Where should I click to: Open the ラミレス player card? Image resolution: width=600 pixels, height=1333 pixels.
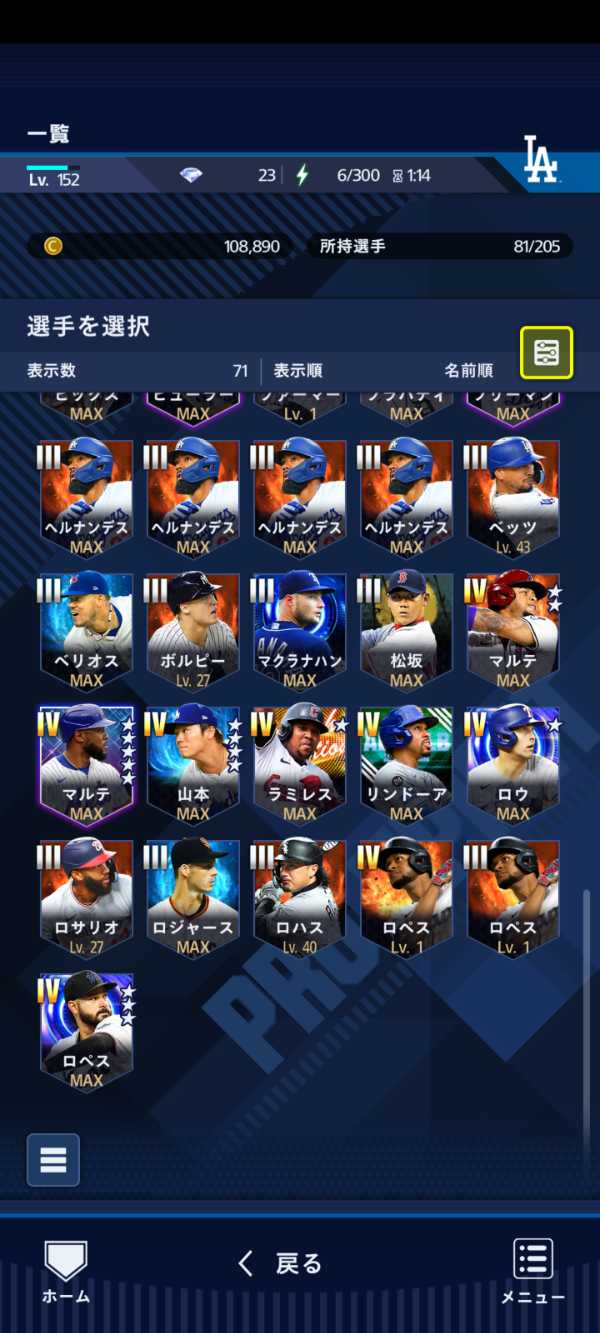pos(300,763)
